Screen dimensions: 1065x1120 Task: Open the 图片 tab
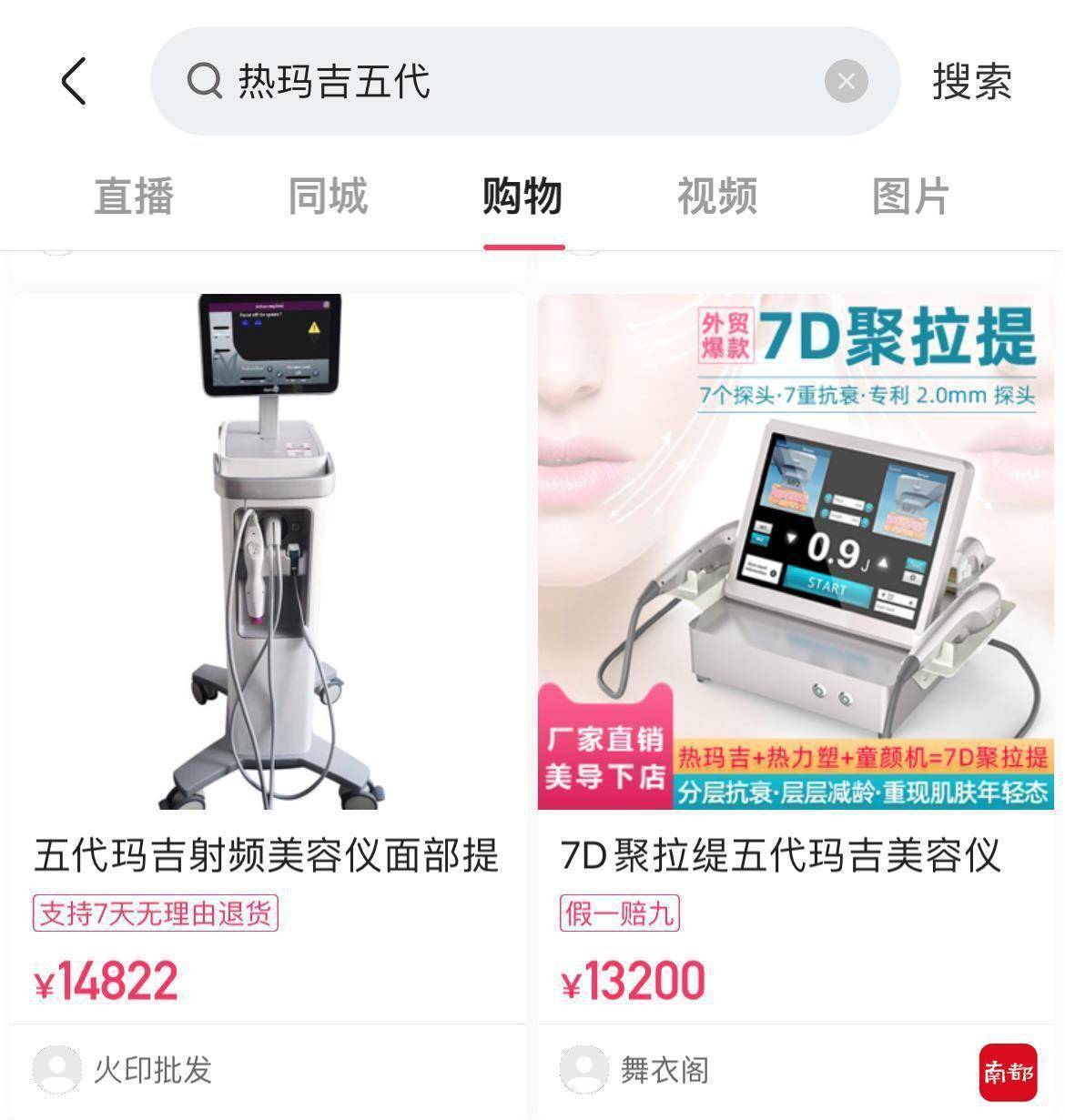point(910,197)
